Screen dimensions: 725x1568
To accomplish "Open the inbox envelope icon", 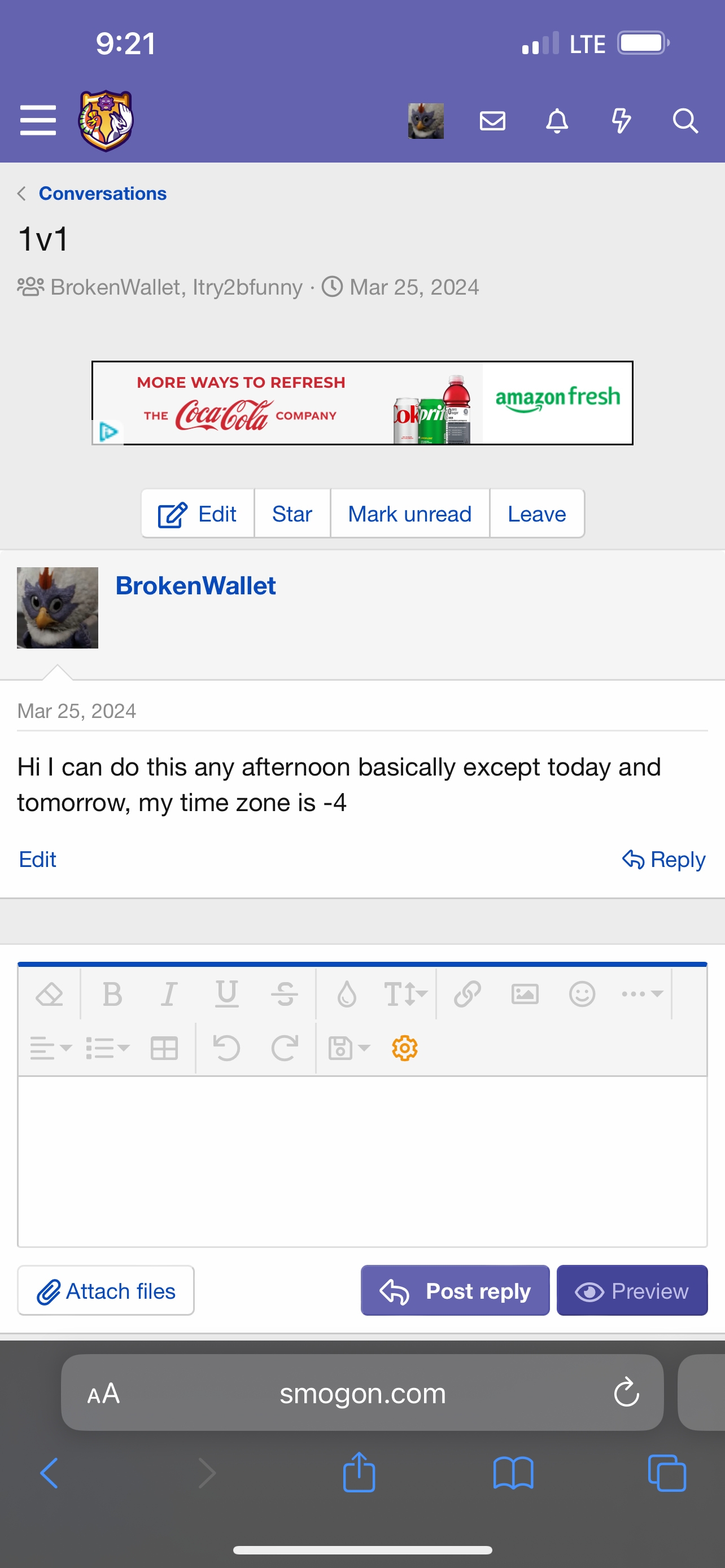I will click(x=492, y=121).
